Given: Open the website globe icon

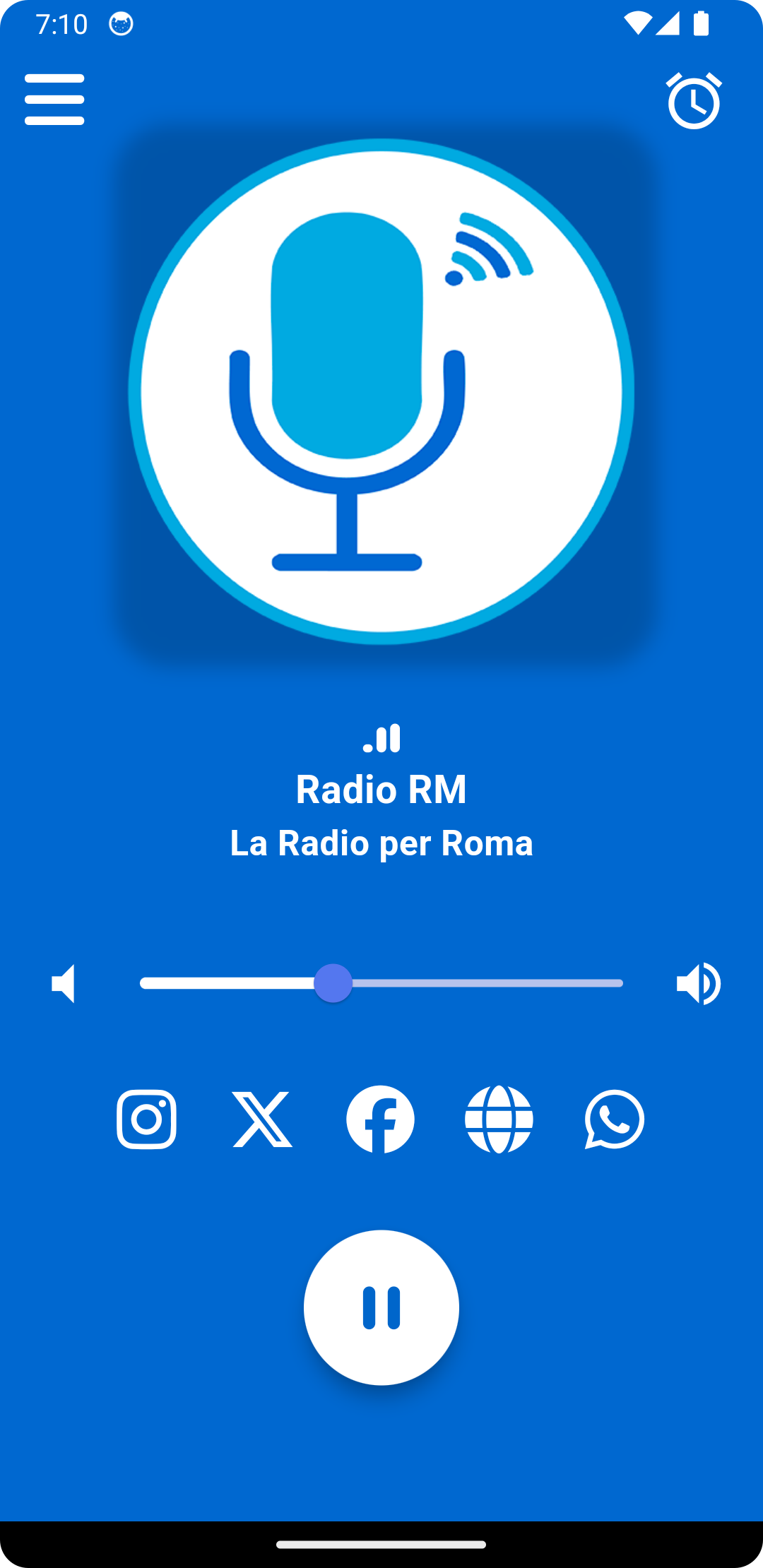Looking at the screenshot, I should coord(499,1119).
